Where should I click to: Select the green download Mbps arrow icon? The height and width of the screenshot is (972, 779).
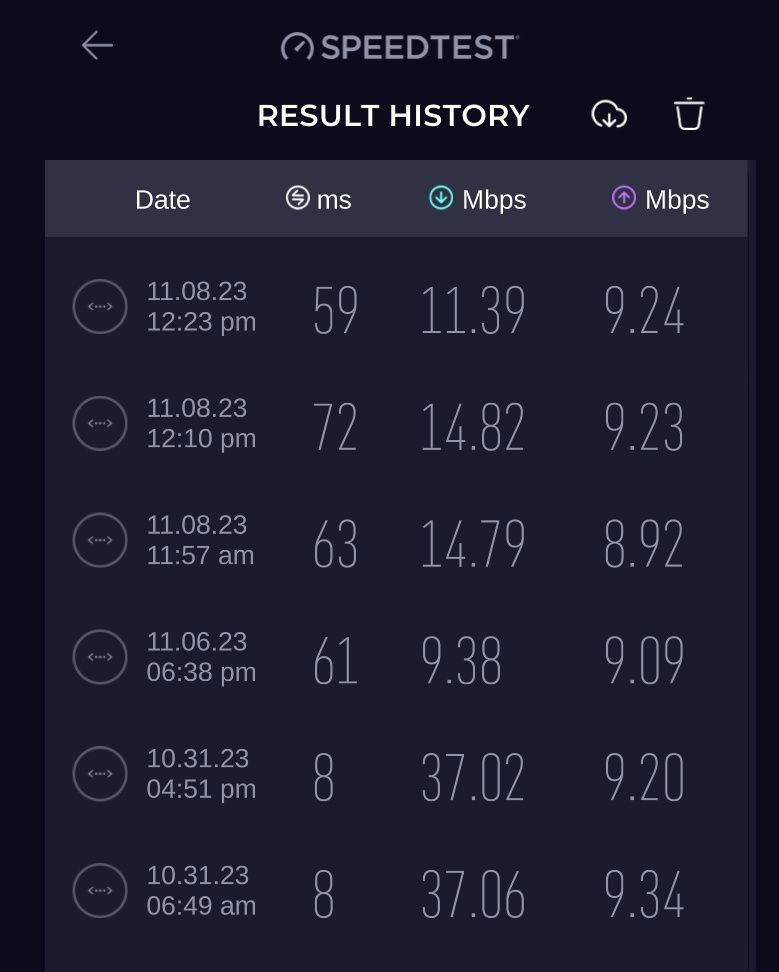pyautogui.click(x=439, y=200)
